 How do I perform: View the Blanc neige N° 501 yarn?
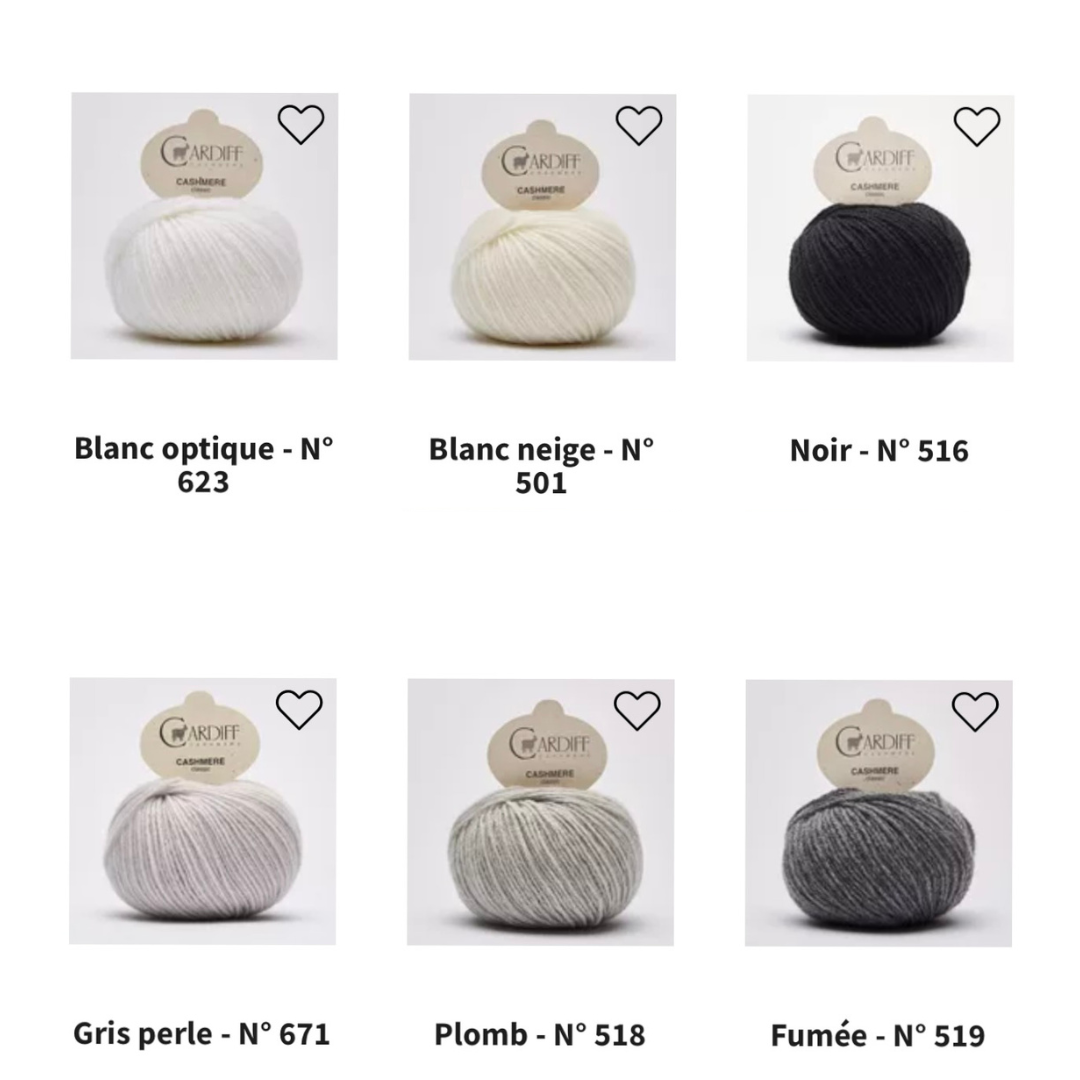coord(541,250)
